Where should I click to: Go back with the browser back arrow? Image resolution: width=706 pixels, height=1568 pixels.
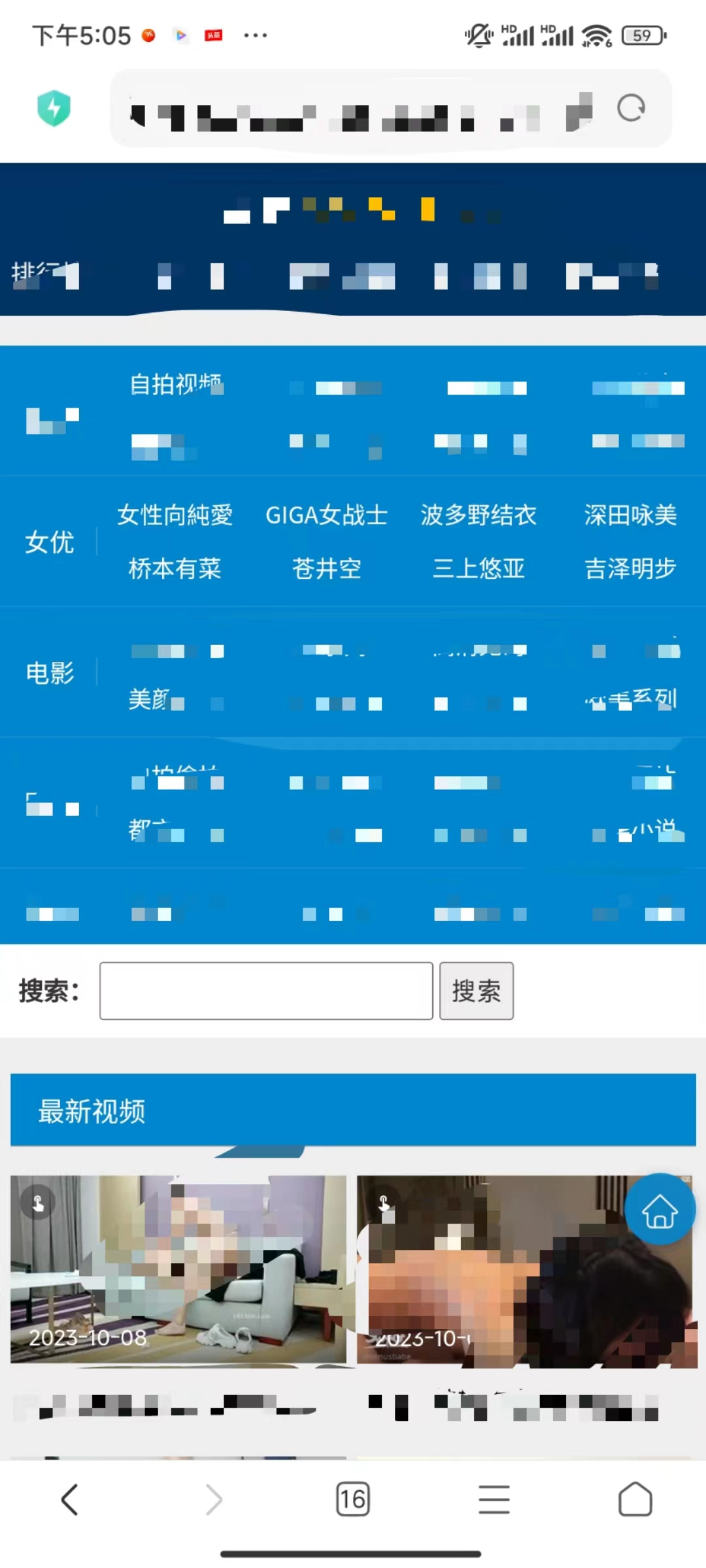70,1499
